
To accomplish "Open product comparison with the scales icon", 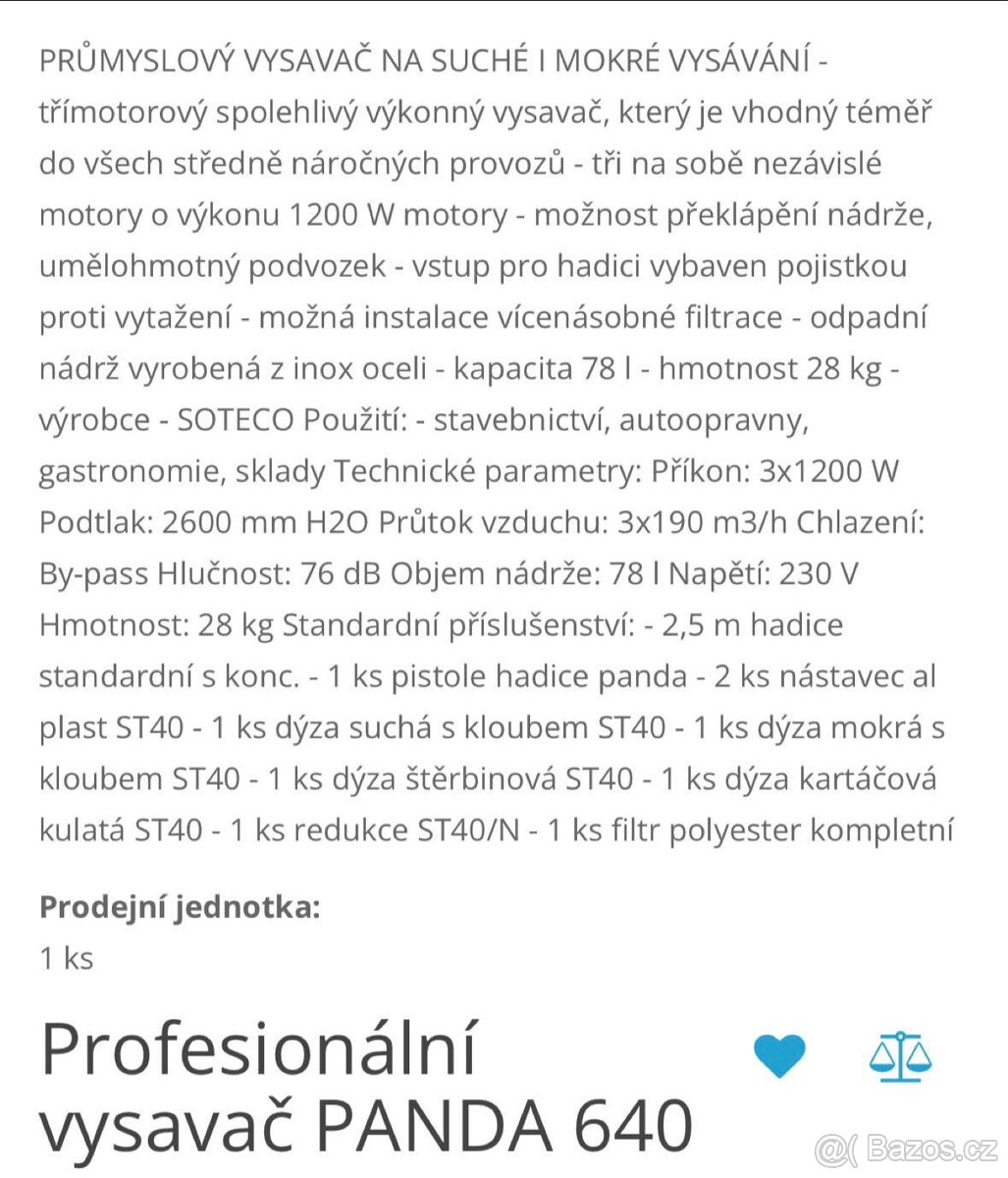I will click(x=901, y=1057).
